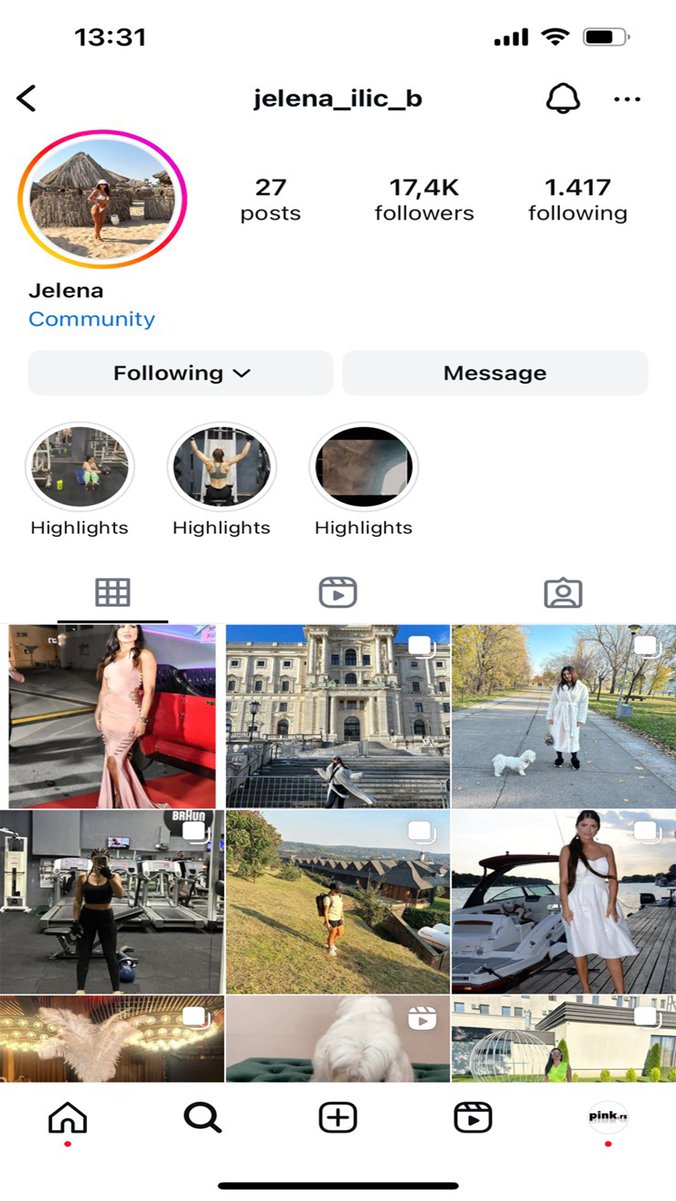This screenshot has width=676, height=1201.
Task: Open the Highlights story showing back workout
Action: 221,467
